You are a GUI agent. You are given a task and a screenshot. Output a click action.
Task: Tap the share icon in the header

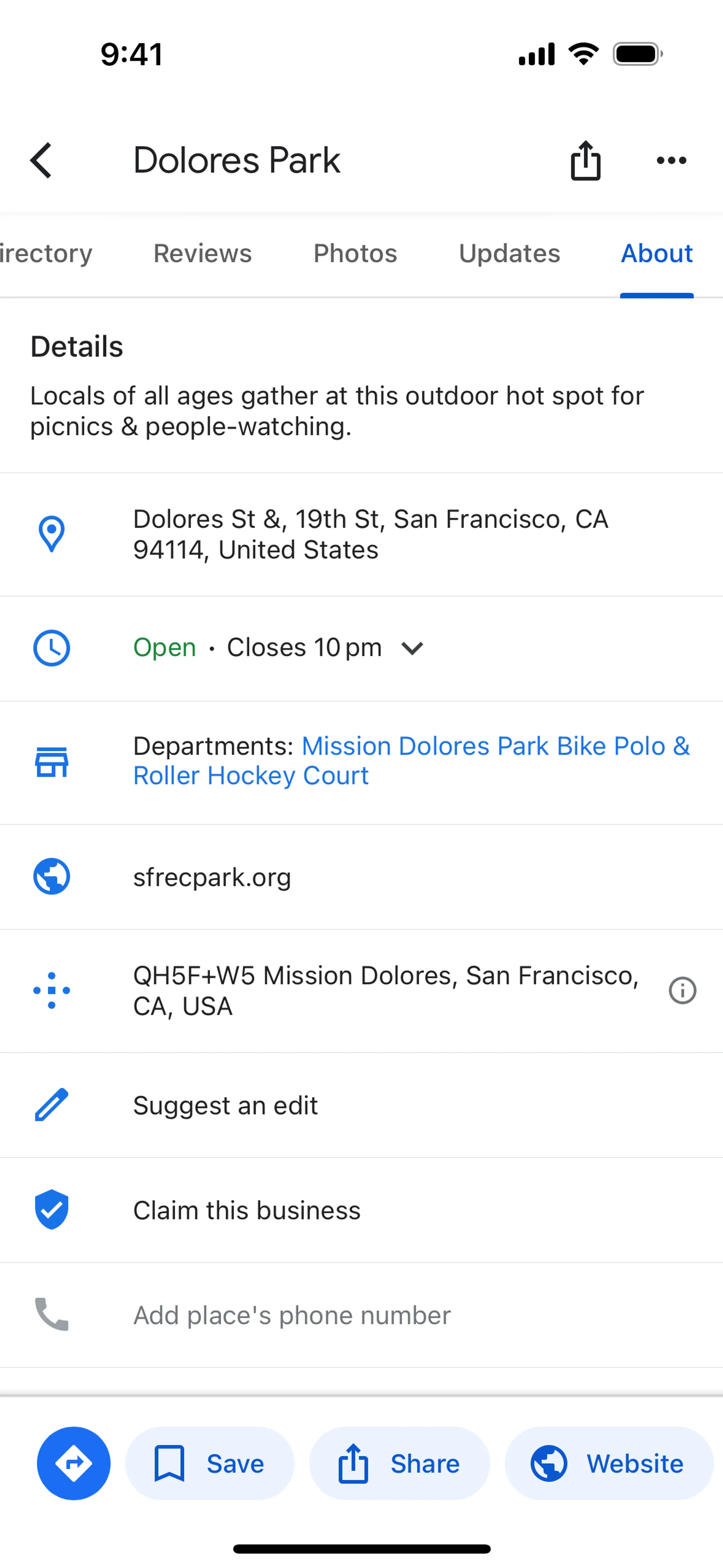click(586, 161)
